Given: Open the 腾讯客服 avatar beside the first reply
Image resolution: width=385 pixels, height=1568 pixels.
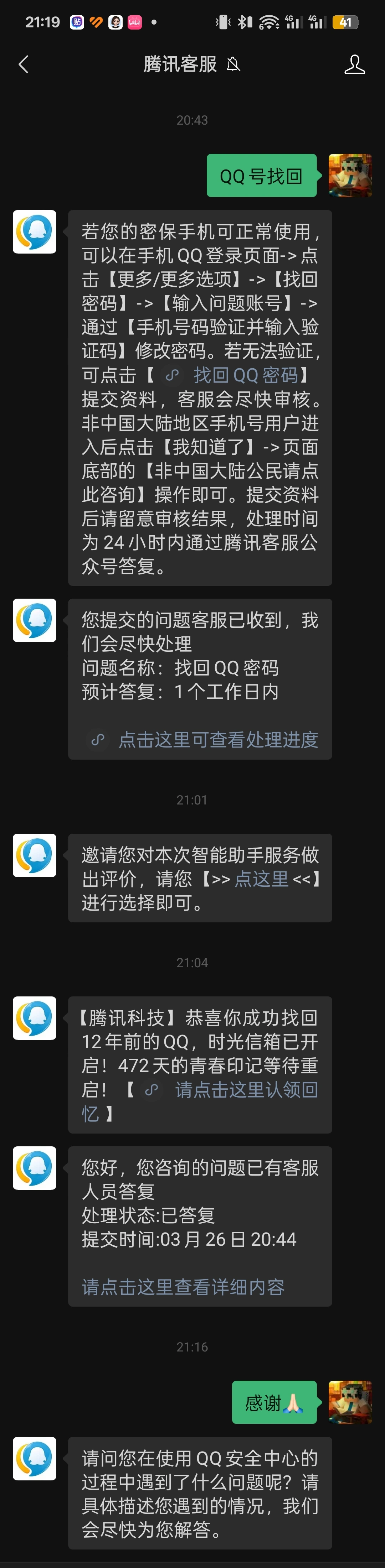Looking at the screenshot, I should click(x=35, y=232).
